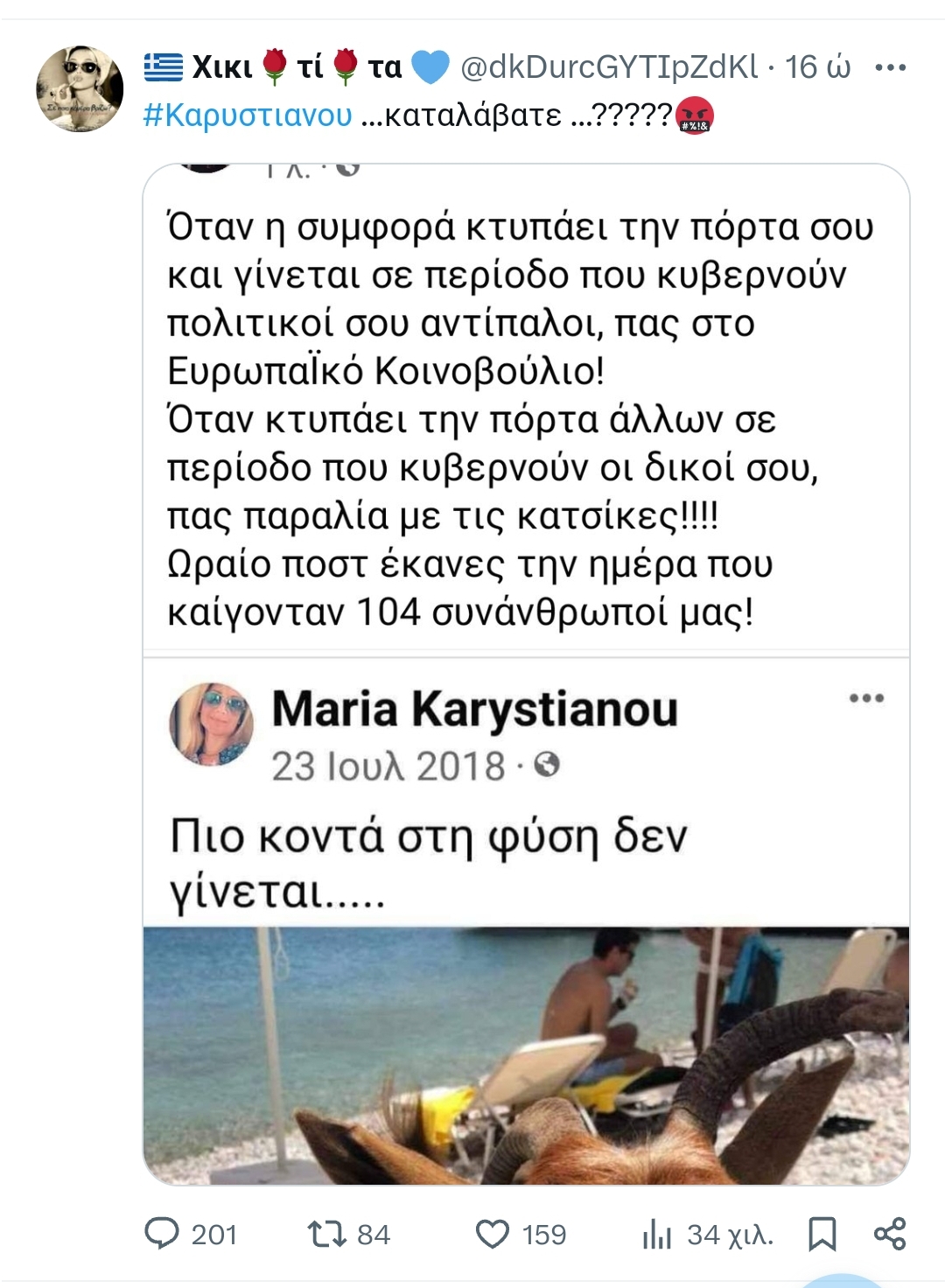Like the tweet with 159 likes
945x1288 pixels.
pos(521,1234)
